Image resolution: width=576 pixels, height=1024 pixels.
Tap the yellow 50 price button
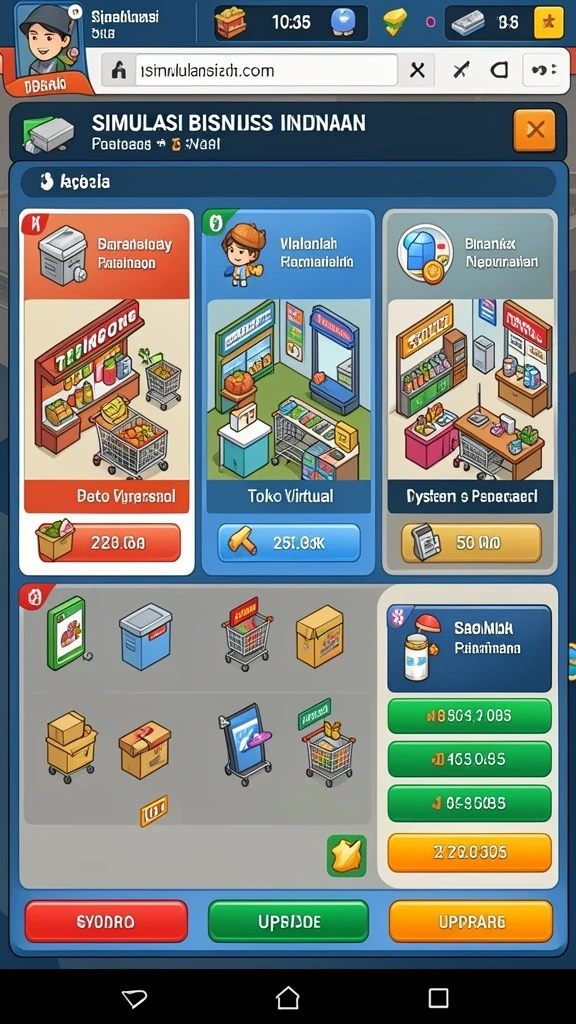coord(471,542)
